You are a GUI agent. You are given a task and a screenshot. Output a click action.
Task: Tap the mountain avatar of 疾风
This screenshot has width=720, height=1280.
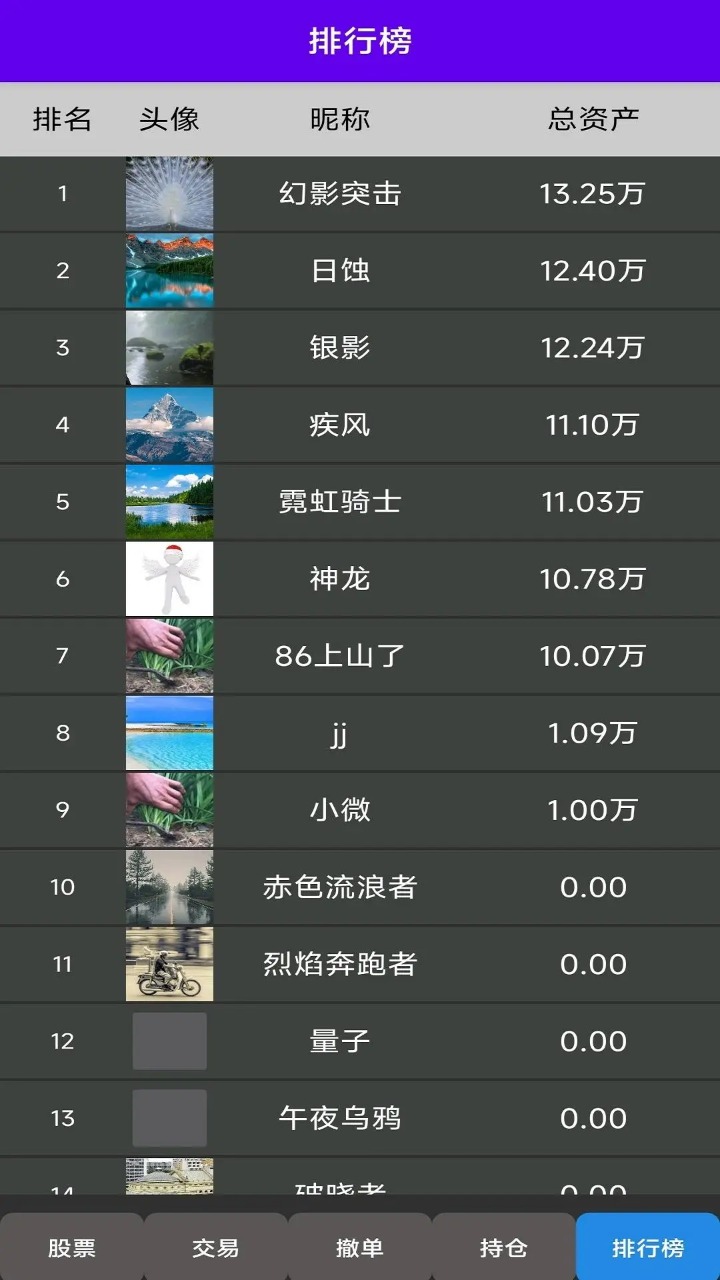(169, 425)
